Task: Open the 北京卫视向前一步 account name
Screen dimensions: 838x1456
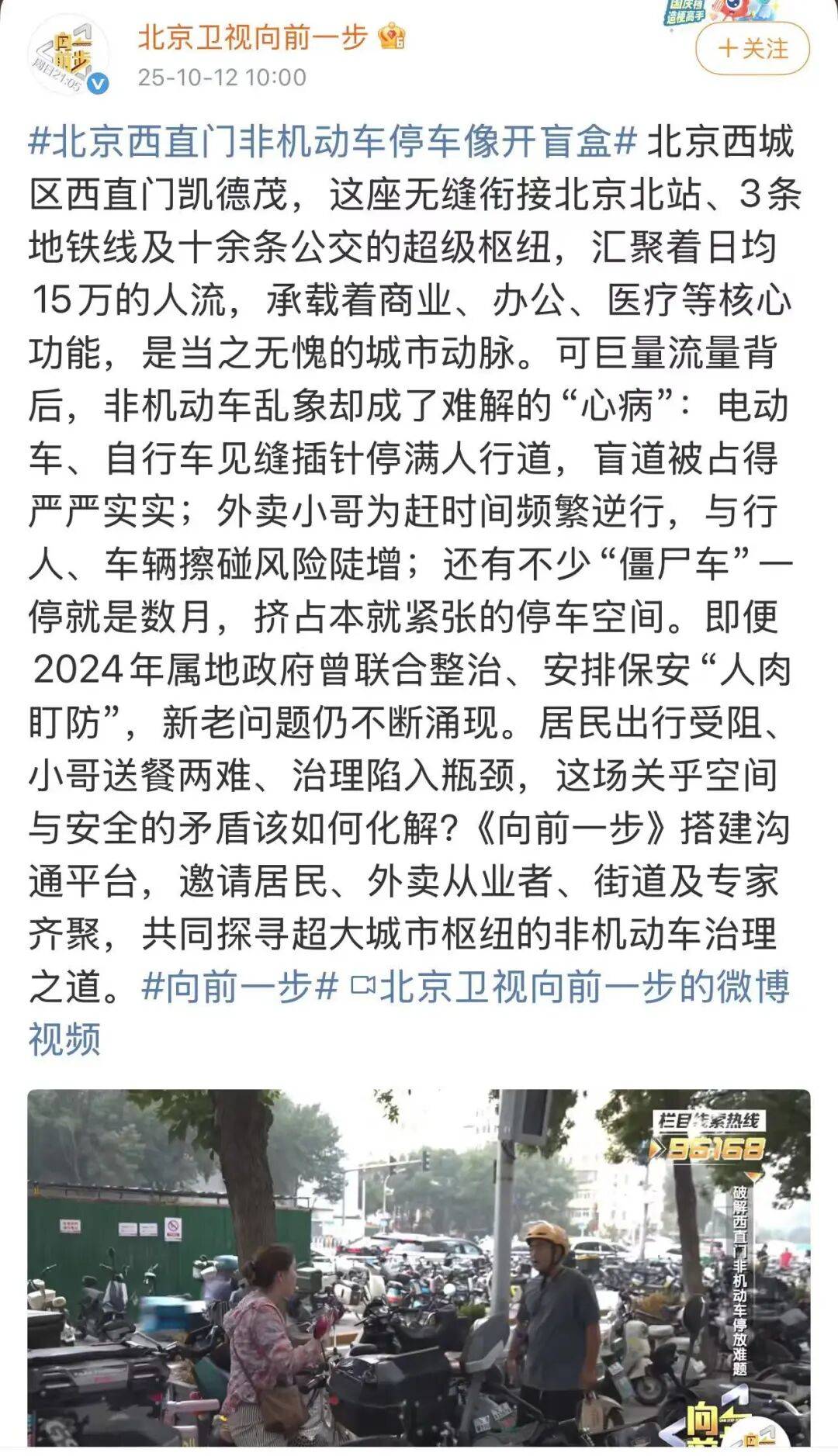Action: pyautogui.click(x=251, y=36)
